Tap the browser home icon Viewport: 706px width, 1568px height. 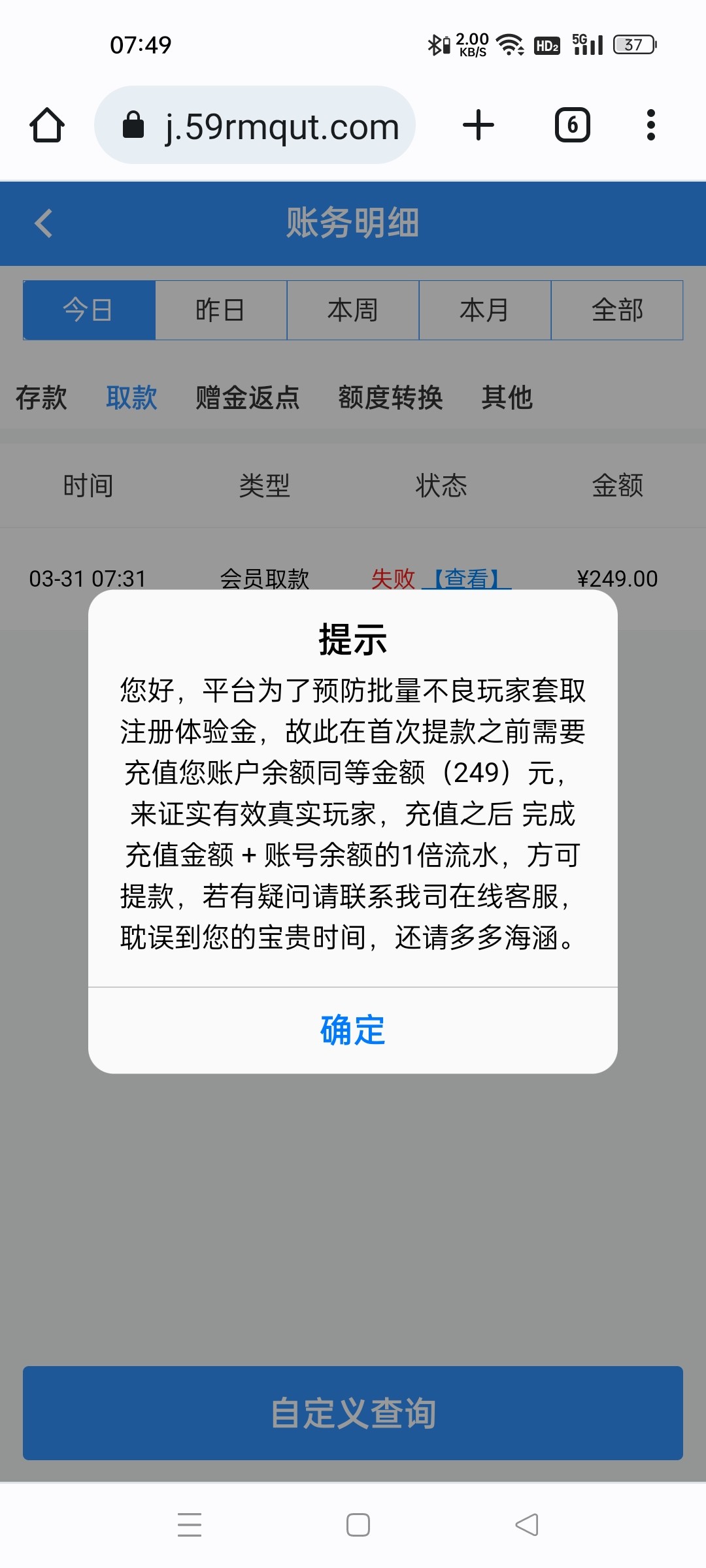click(47, 125)
